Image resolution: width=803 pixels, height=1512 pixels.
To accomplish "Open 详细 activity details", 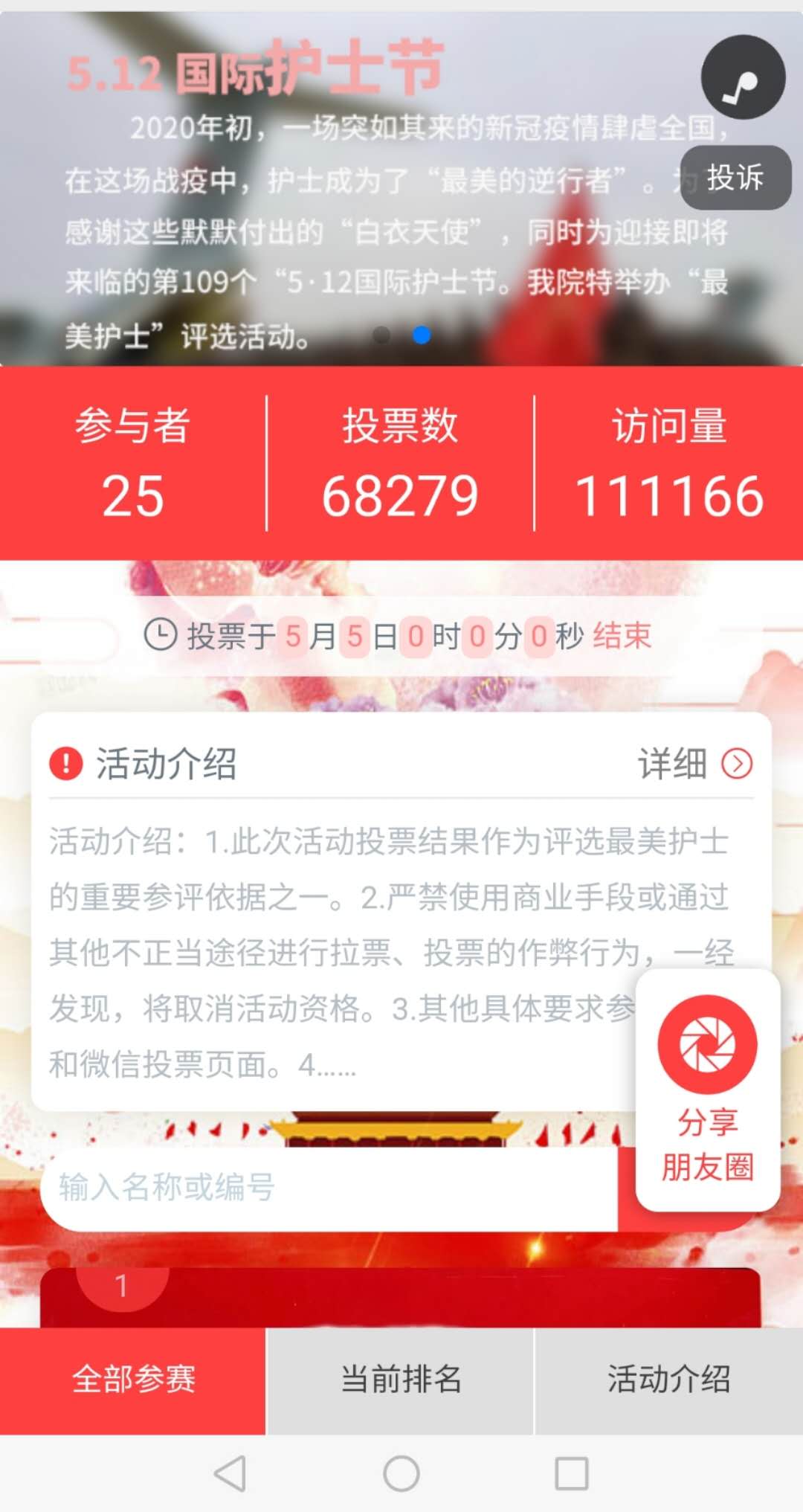I will (x=695, y=764).
